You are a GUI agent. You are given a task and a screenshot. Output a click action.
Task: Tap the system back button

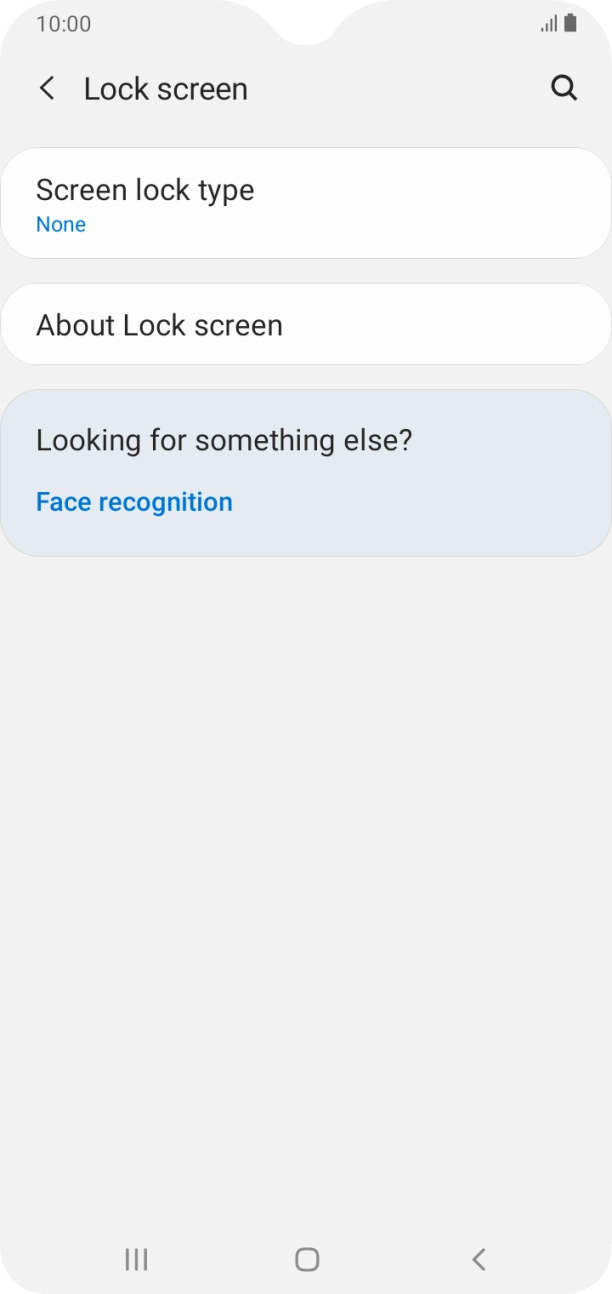pos(478,1259)
